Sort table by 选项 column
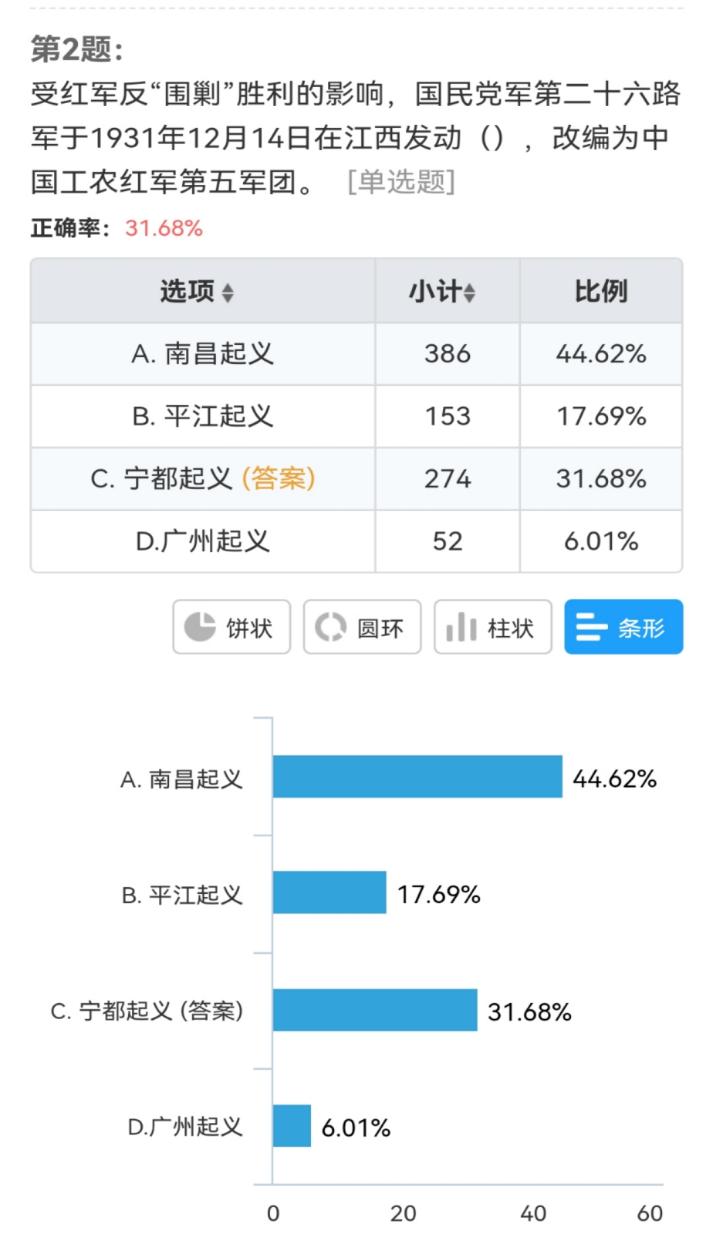Viewport: 709px width, 1245px height. click(x=198, y=291)
